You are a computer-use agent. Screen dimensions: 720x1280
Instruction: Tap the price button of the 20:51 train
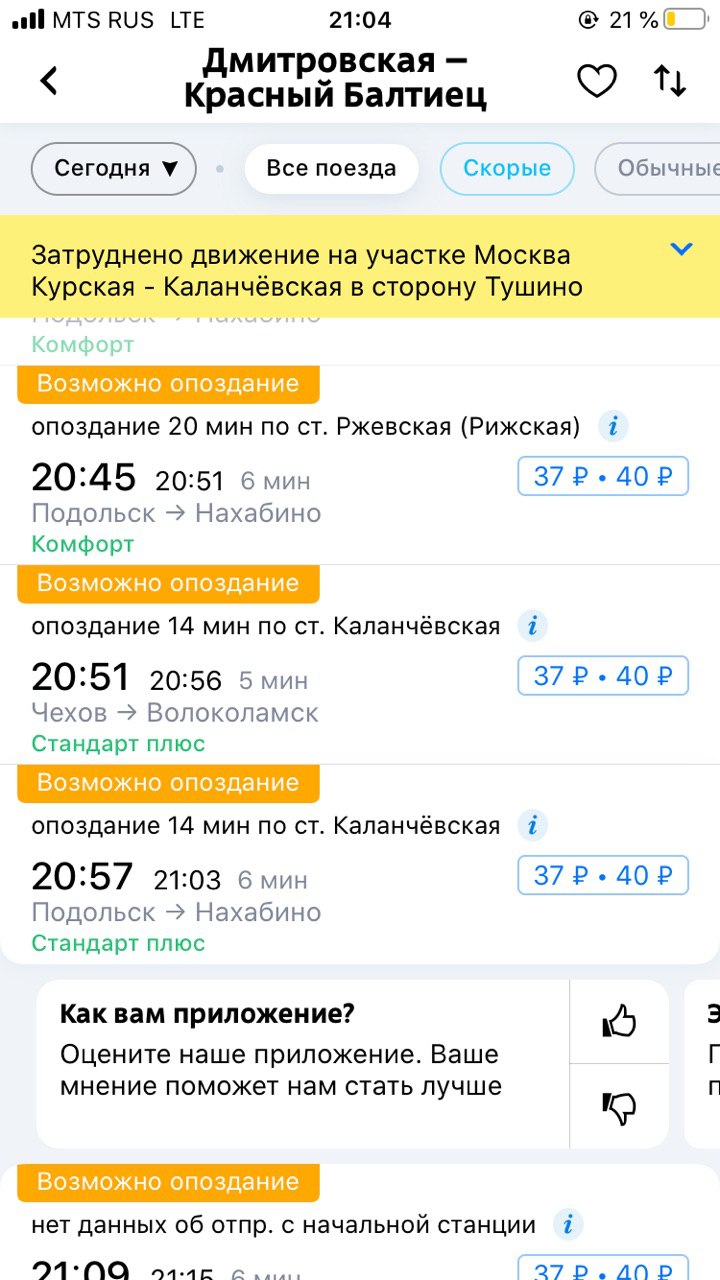click(603, 676)
